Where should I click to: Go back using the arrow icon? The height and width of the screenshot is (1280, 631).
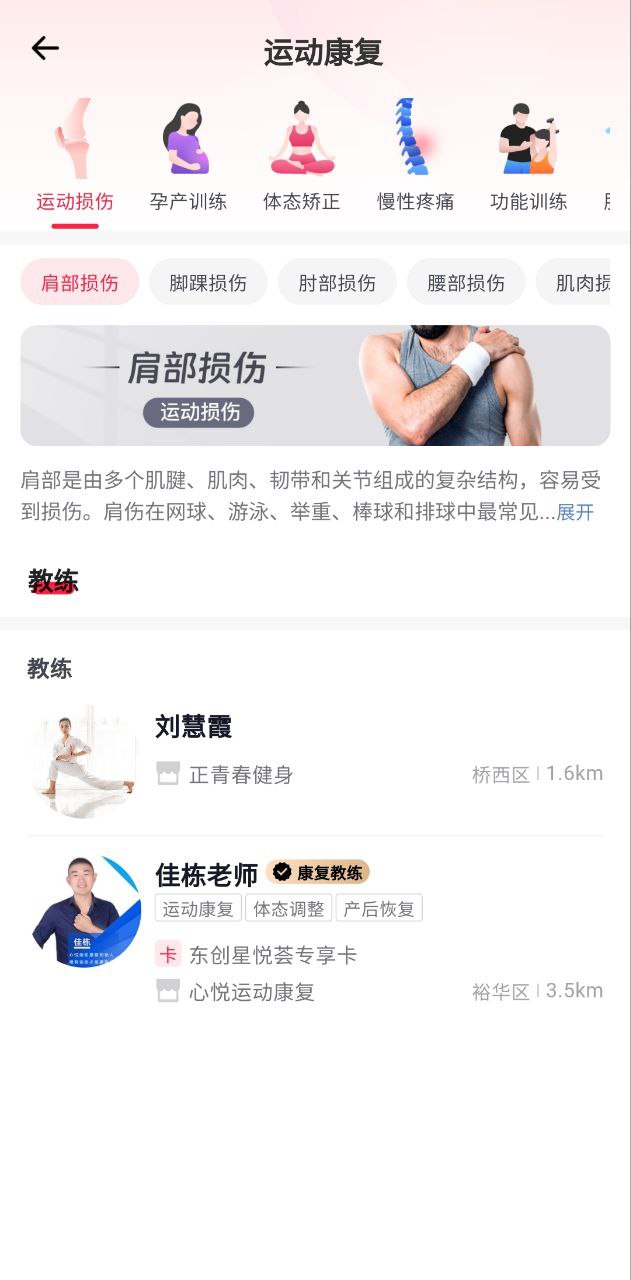pyautogui.click(x=45, y=48)
